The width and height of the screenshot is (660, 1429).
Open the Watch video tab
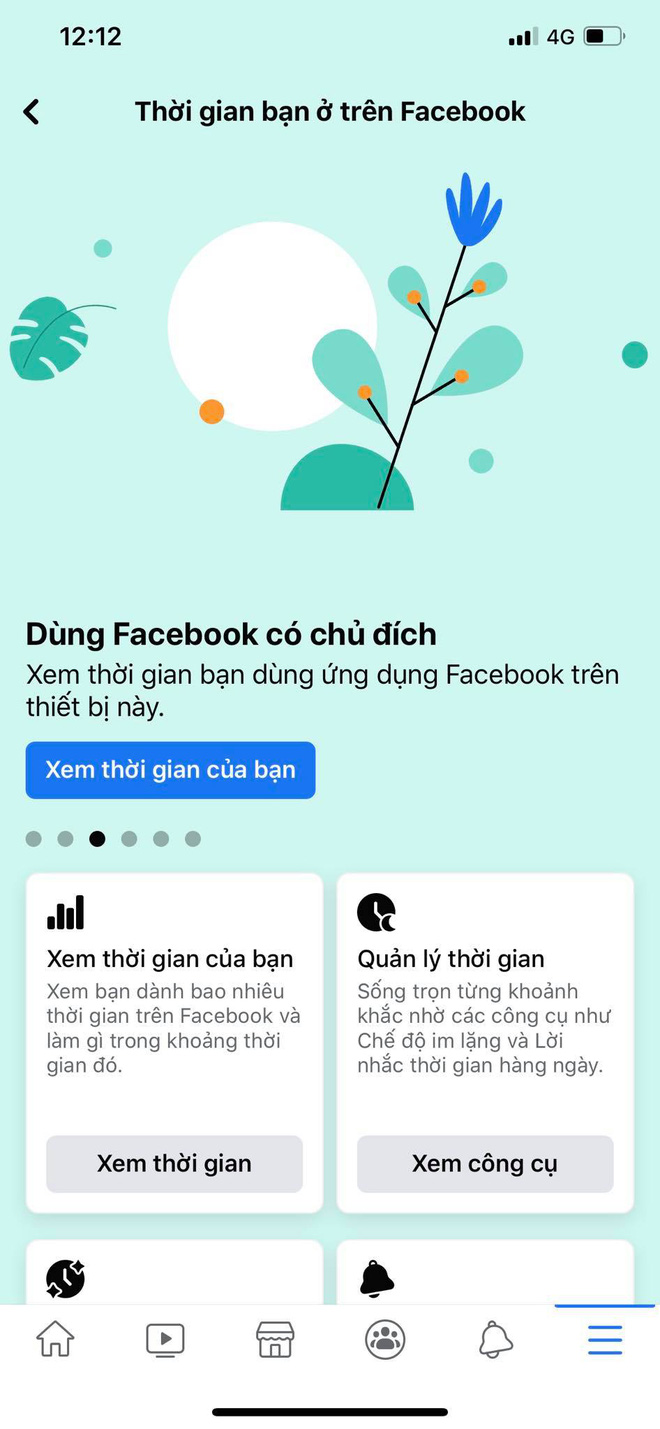165,1339
